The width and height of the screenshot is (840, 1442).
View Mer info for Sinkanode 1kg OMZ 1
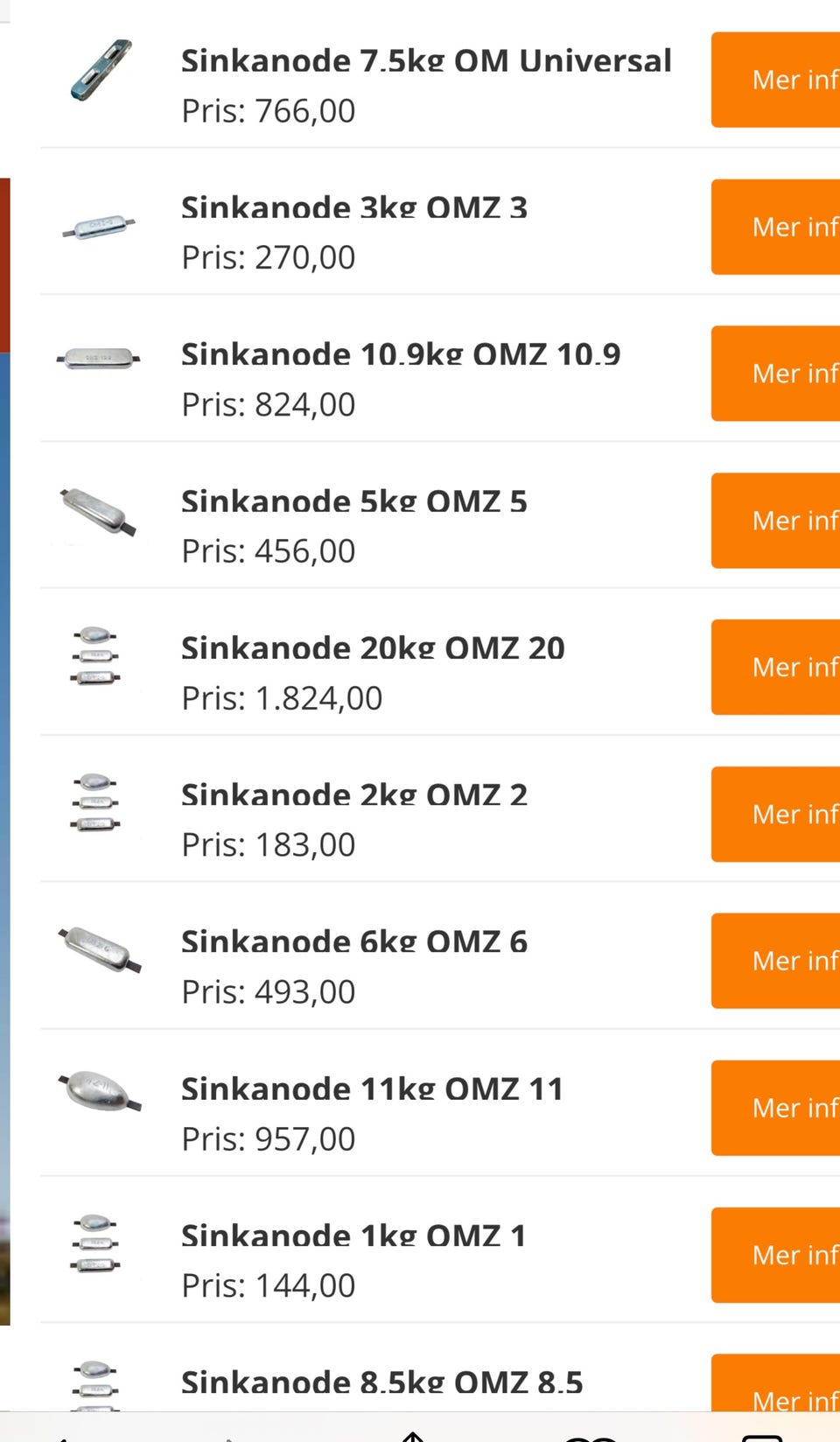tap(777, 1255)
